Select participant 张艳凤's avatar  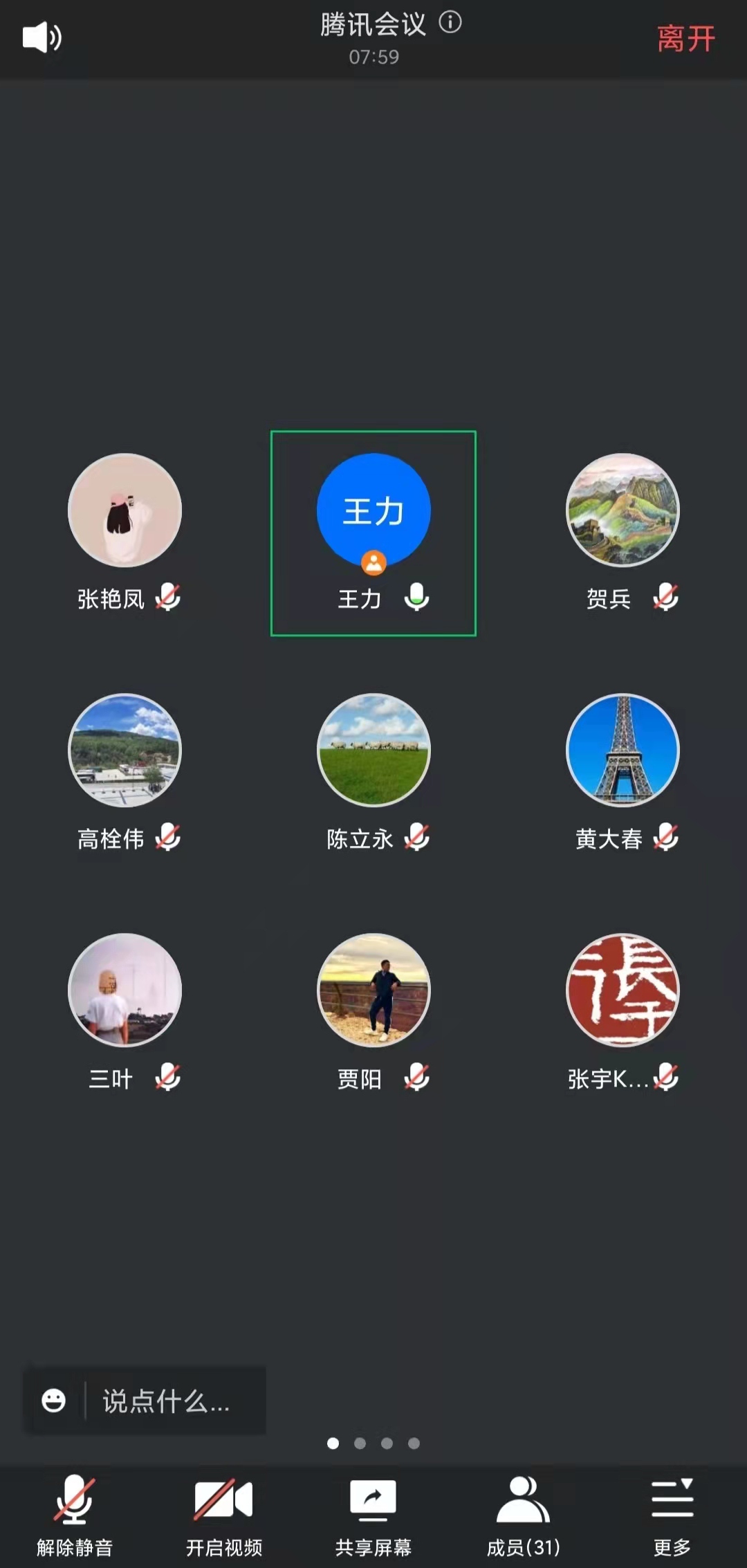125,510
